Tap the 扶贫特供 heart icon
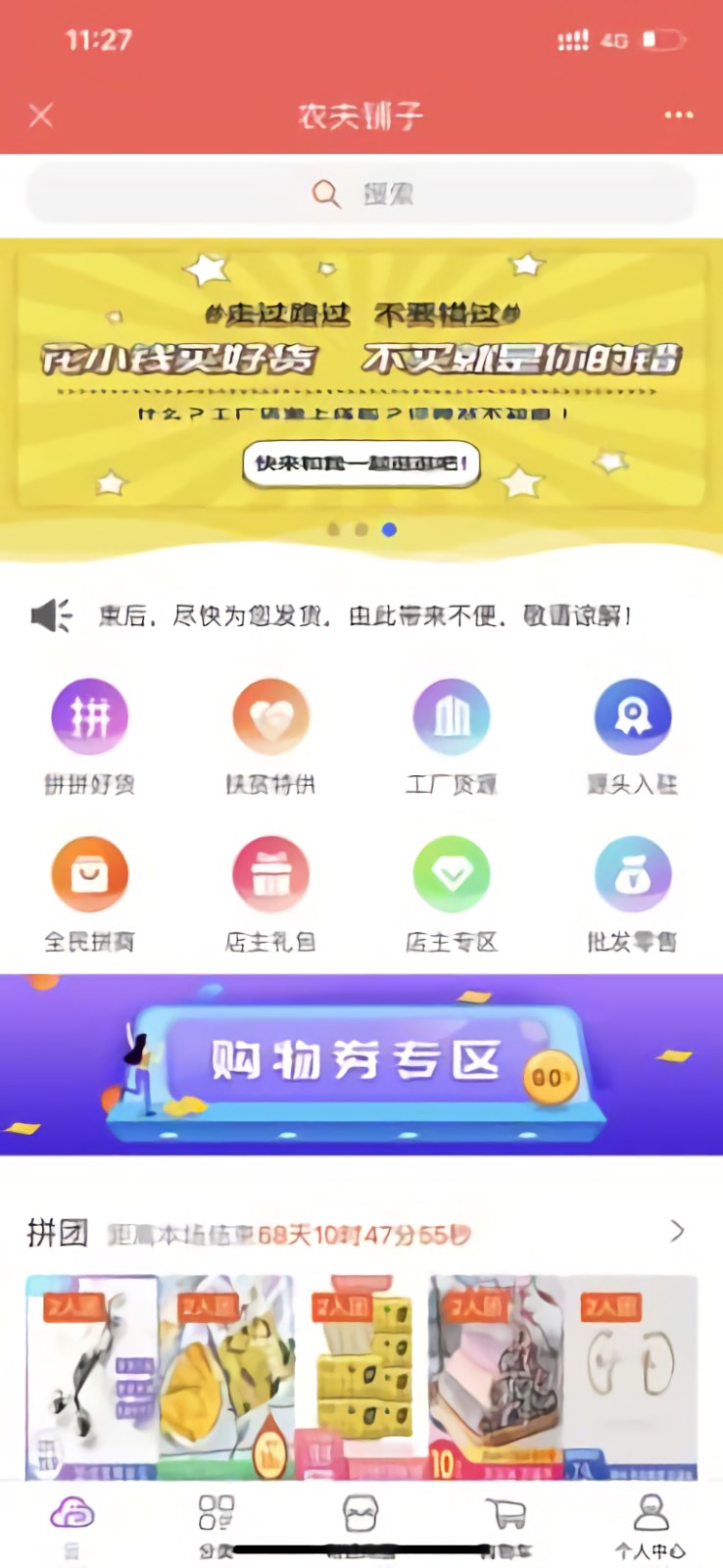The image size is (723, 1568). pyautogui.click(x=270, y=716)
